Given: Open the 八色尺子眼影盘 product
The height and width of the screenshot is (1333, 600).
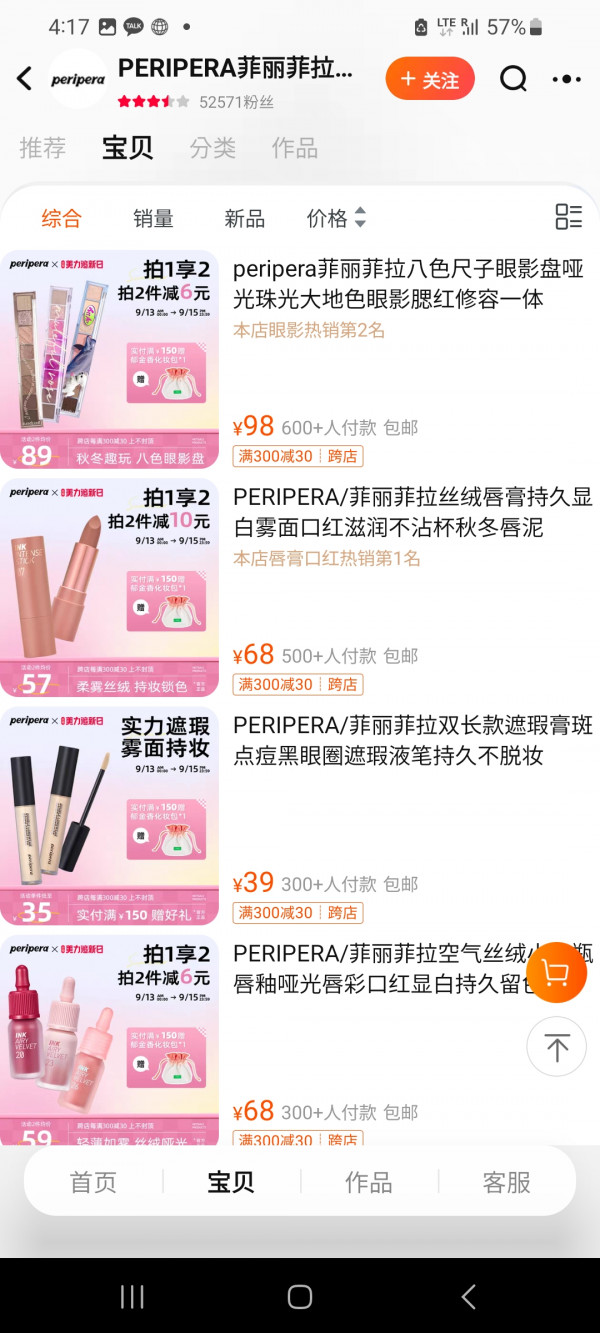Looking at the screenshot, I should [408, 284].
